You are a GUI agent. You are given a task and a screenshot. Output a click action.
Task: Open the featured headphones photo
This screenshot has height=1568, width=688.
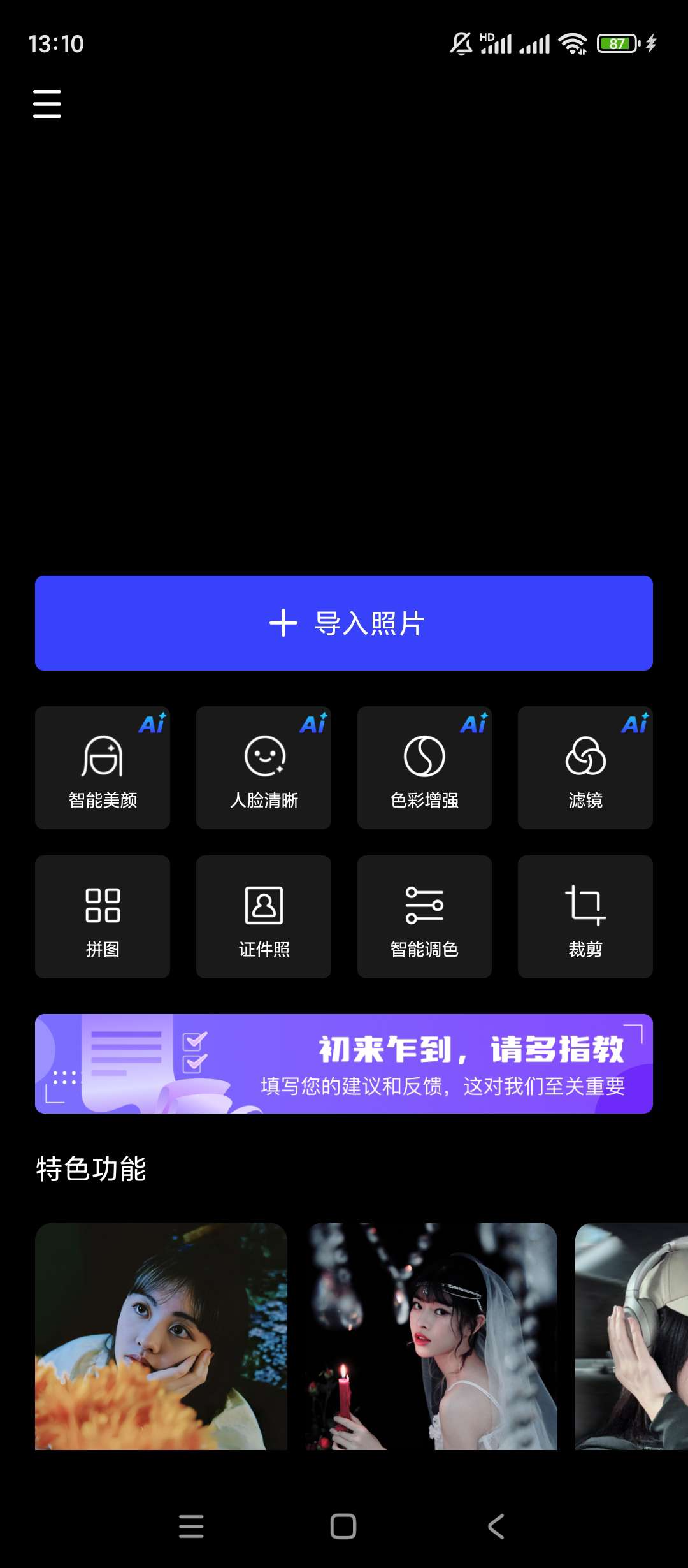coord(631,1336)
